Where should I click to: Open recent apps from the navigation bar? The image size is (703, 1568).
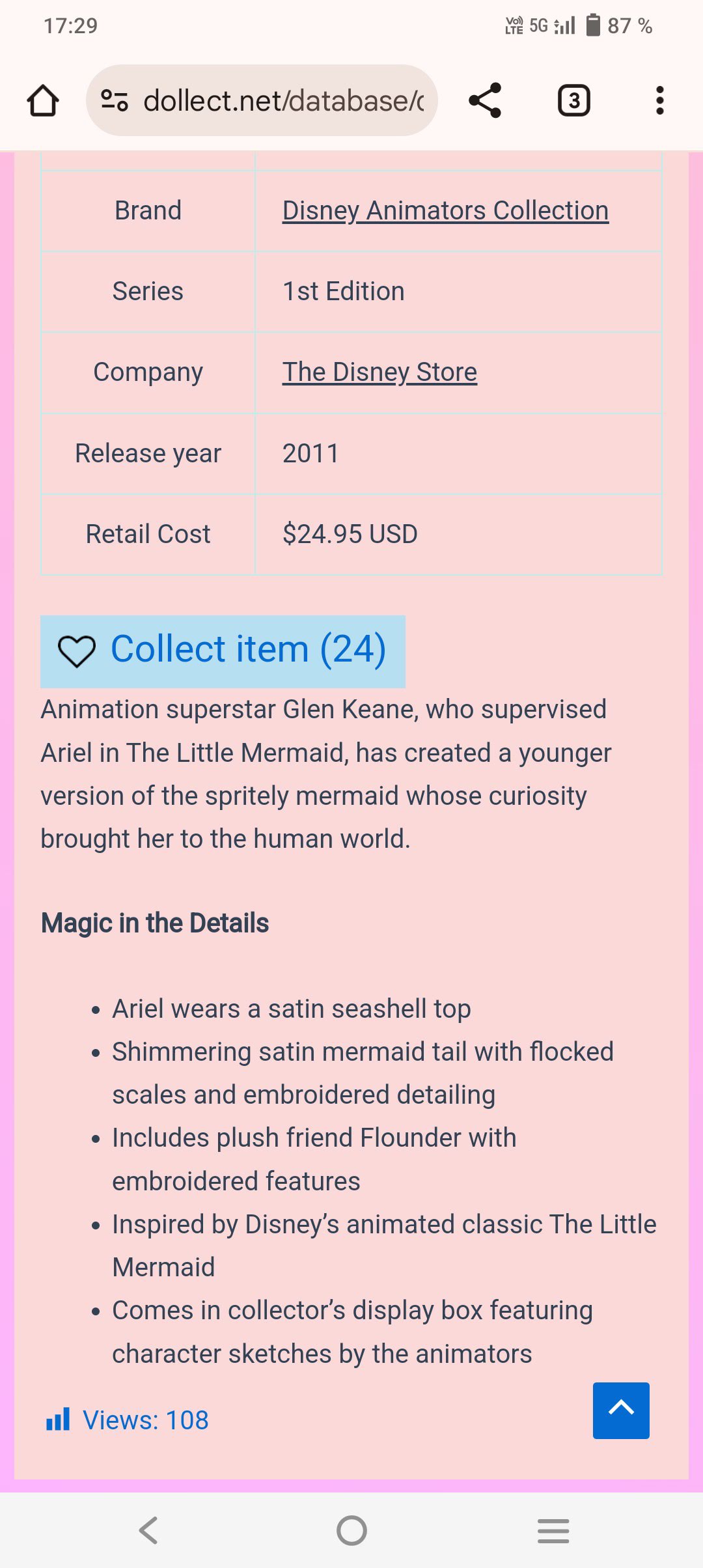553,1530
